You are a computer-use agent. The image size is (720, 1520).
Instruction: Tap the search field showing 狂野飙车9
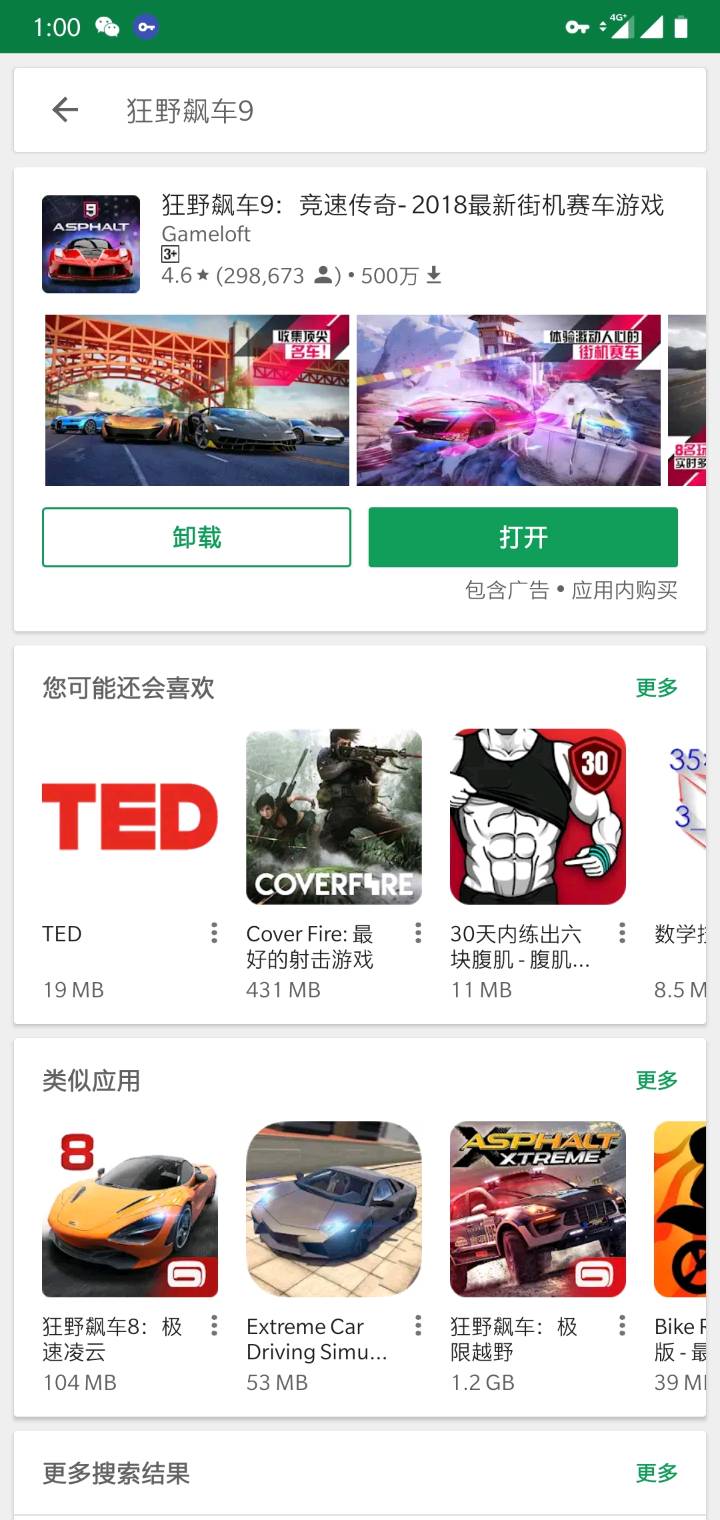click(x=380, y=110)
